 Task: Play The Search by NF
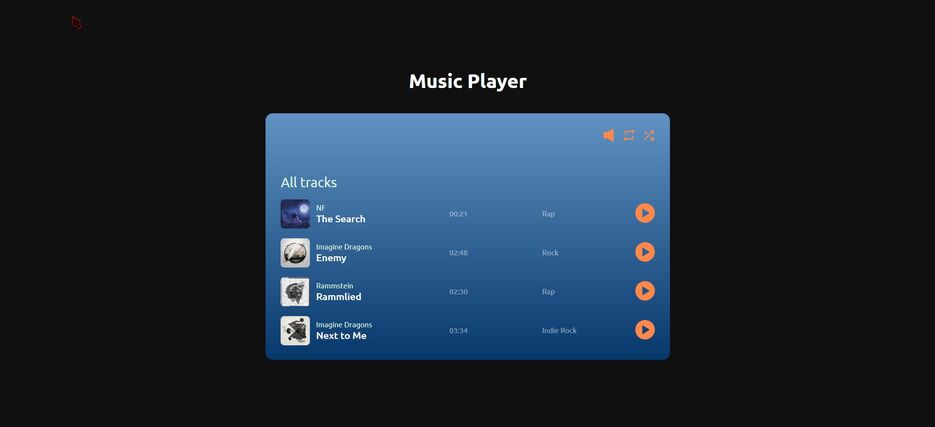click(645, 213)
